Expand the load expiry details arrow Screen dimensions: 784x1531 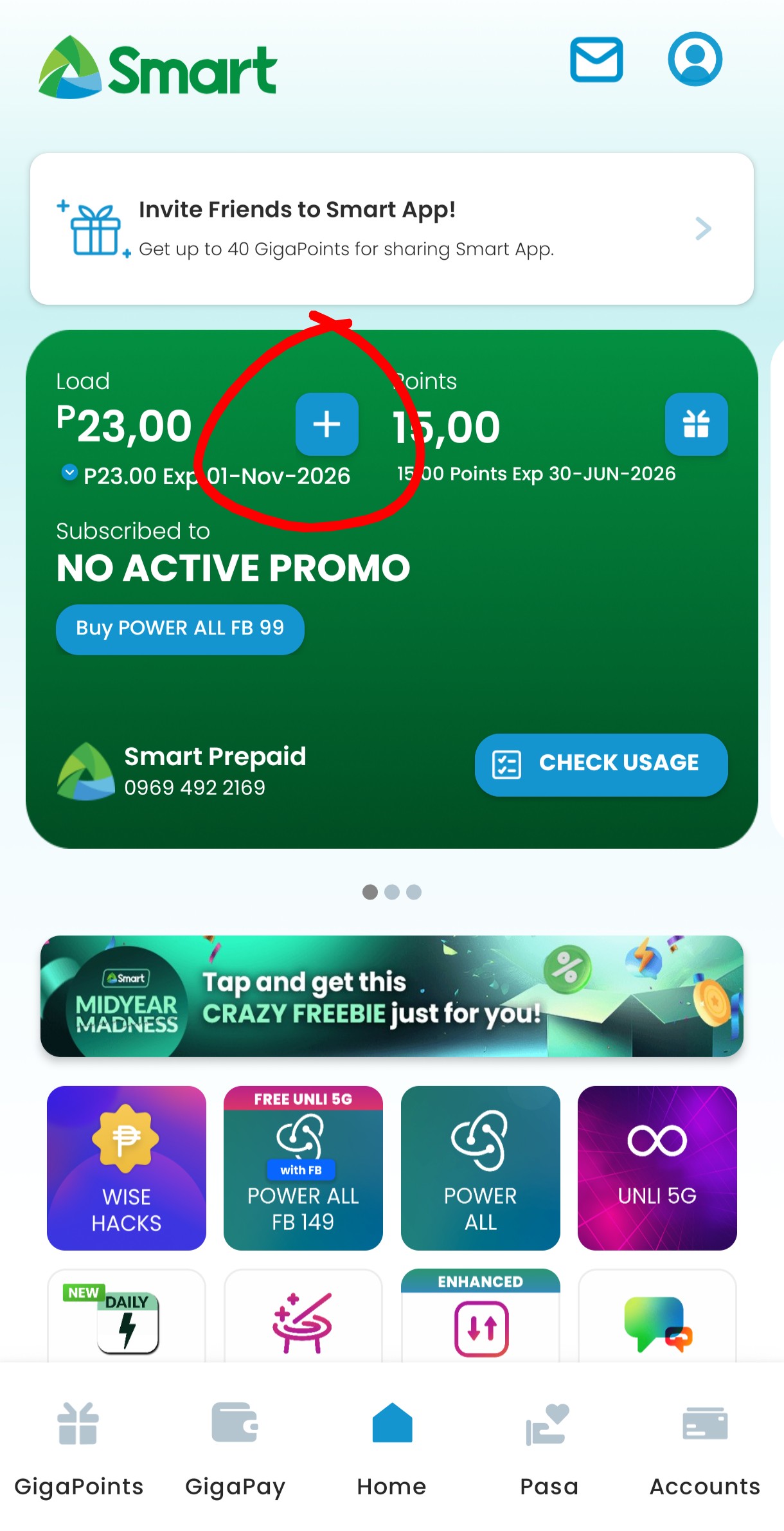coord(69,473)
